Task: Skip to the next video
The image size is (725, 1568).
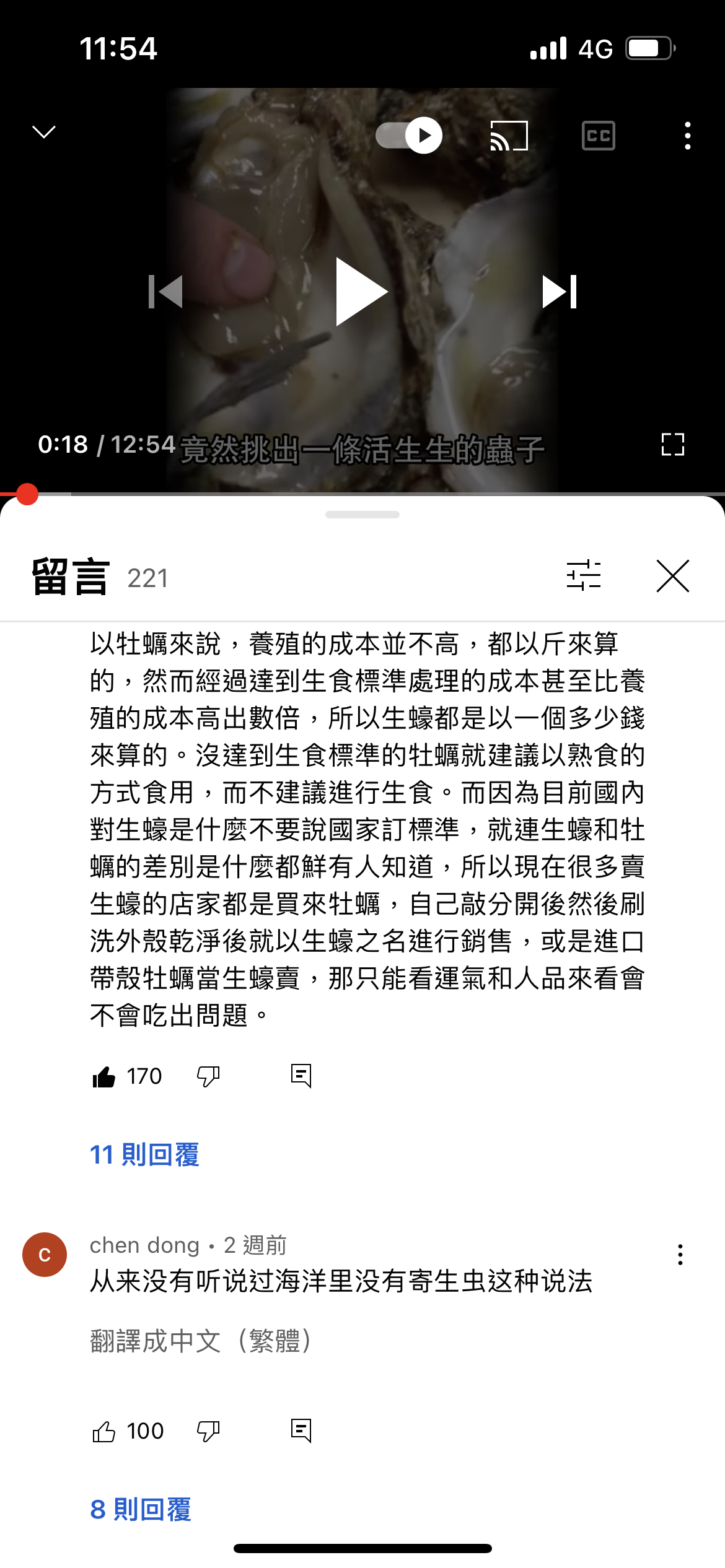Action: coord(559,292)
